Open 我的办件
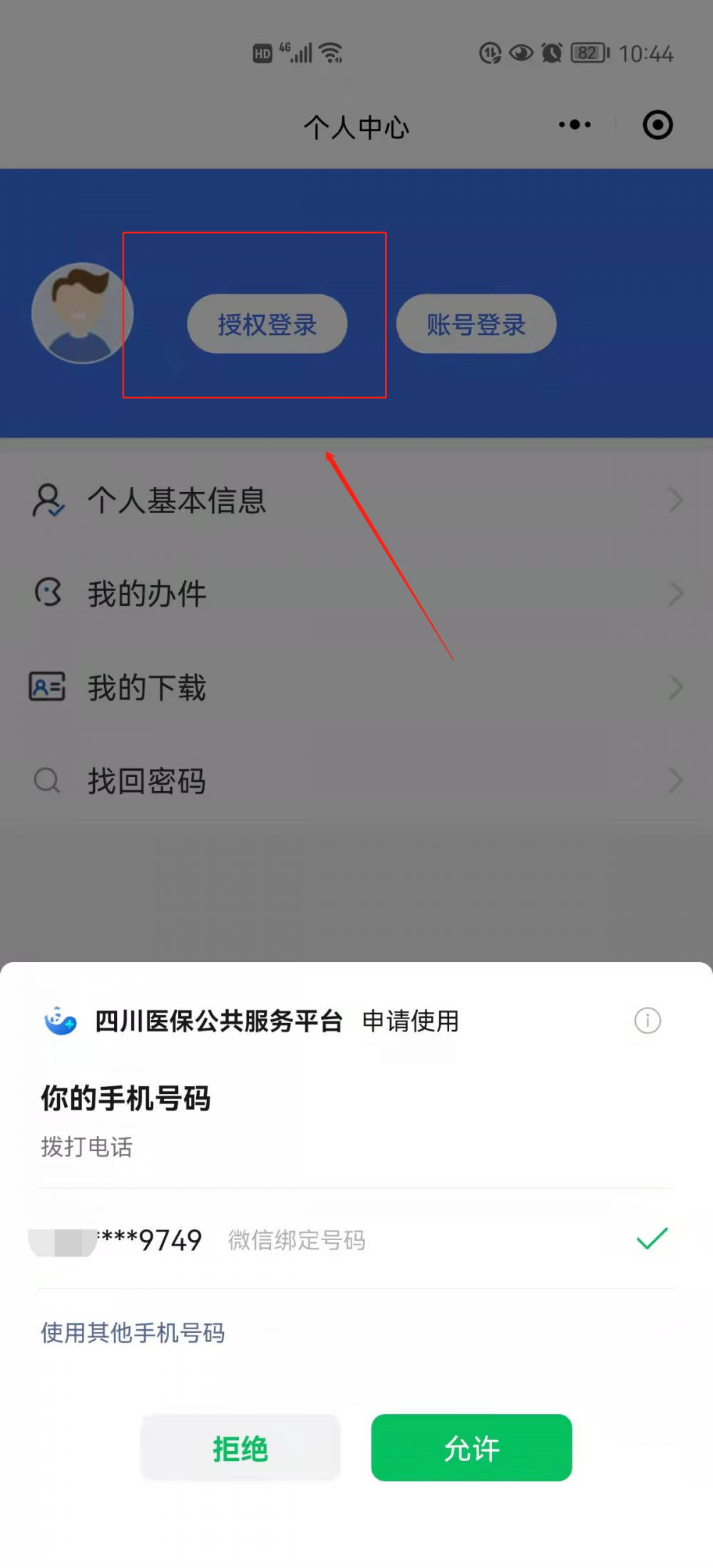 click(x=356, y=594)
